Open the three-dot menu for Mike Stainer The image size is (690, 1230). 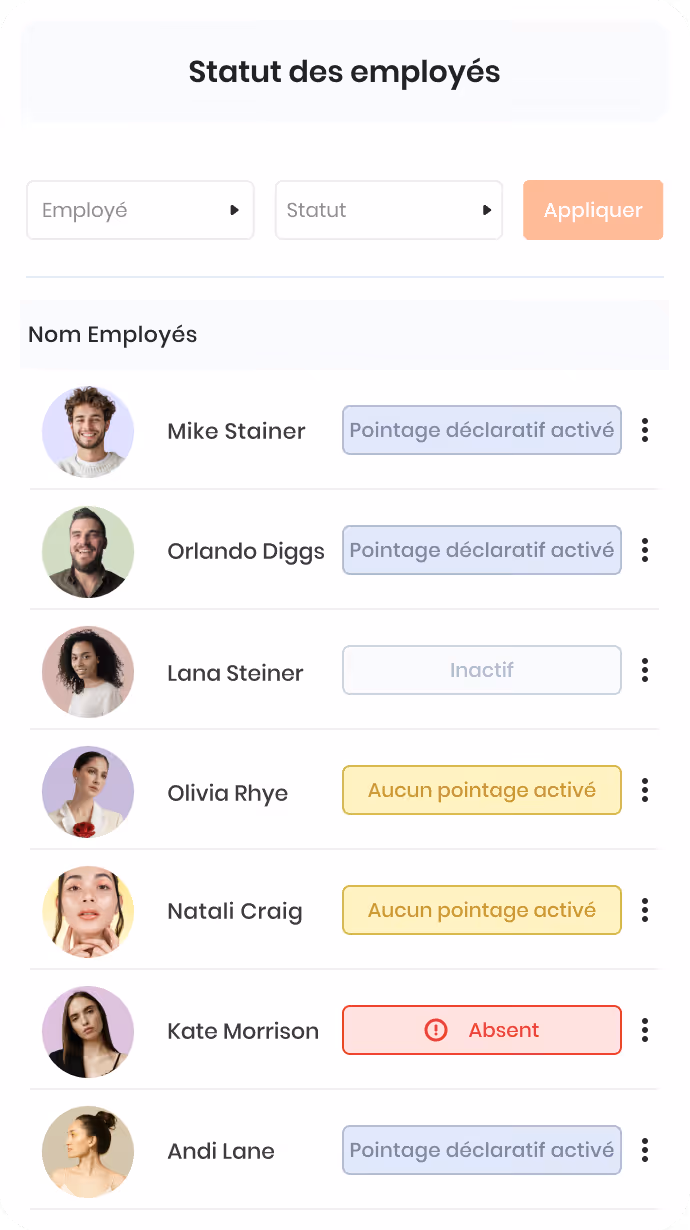tap(645, 430)
